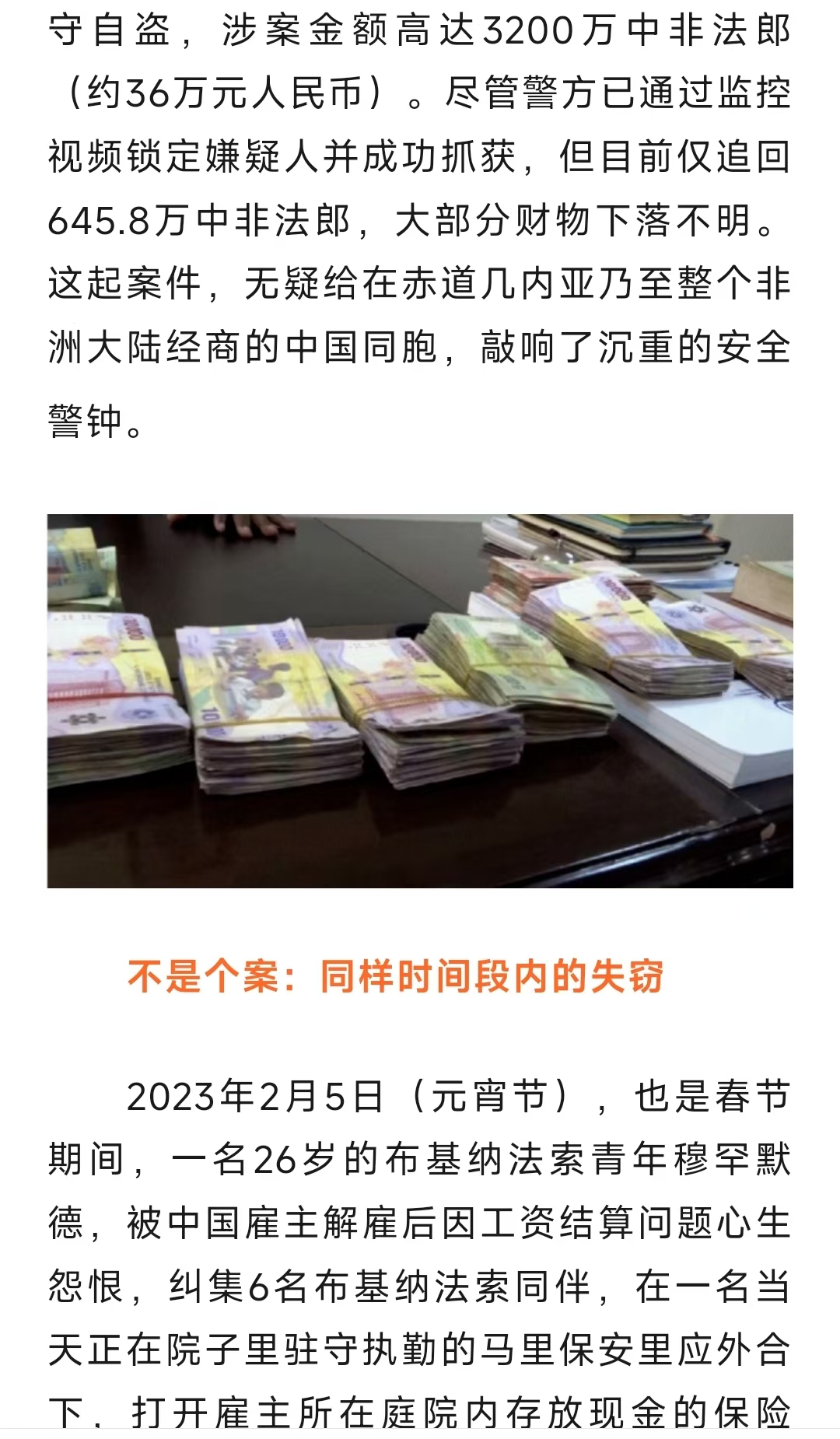Image resolution: width=840 pixels, height=1439 pixels.
Task: Open the photo of stacked banknotes
Action: point(420,700)
